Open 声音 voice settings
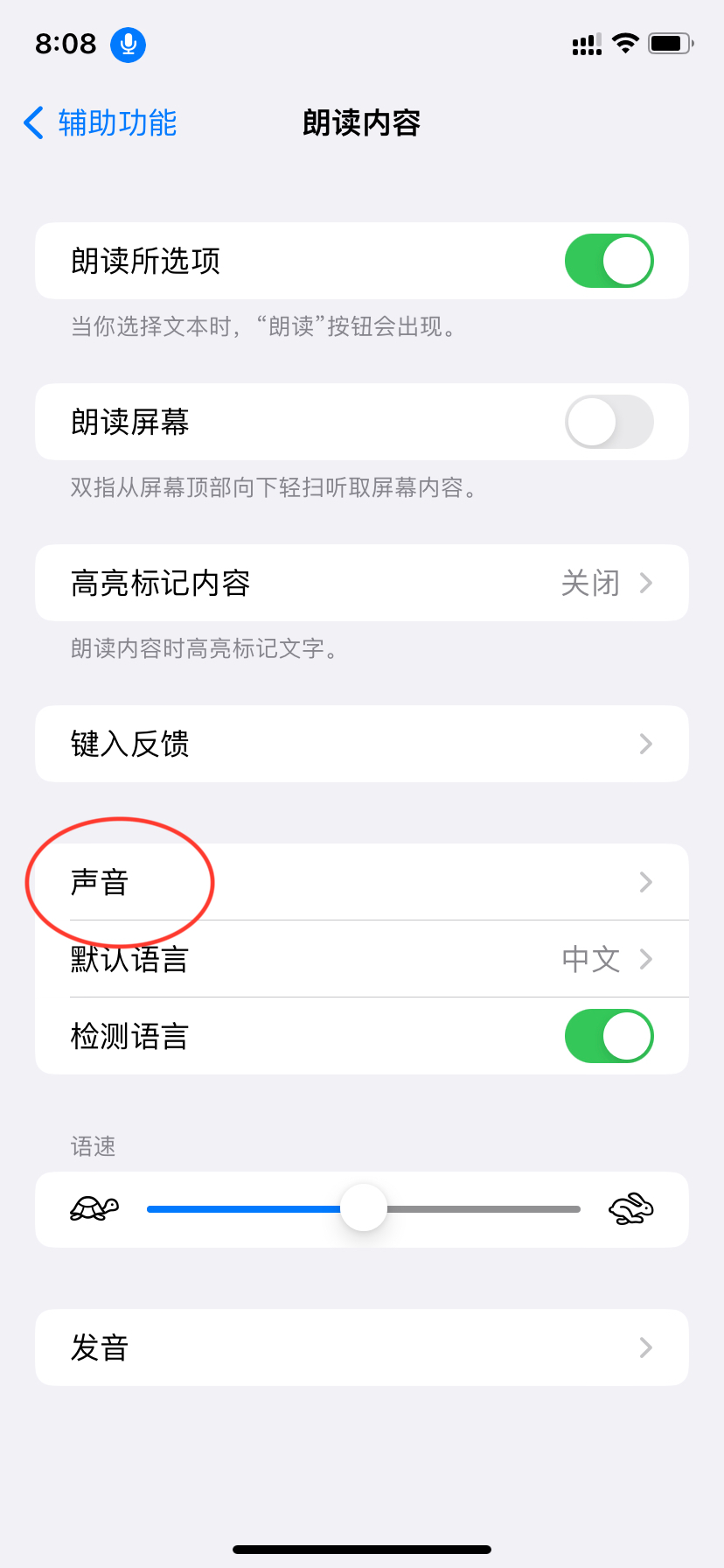The image size is (724, 1568). tap(362, 882)
